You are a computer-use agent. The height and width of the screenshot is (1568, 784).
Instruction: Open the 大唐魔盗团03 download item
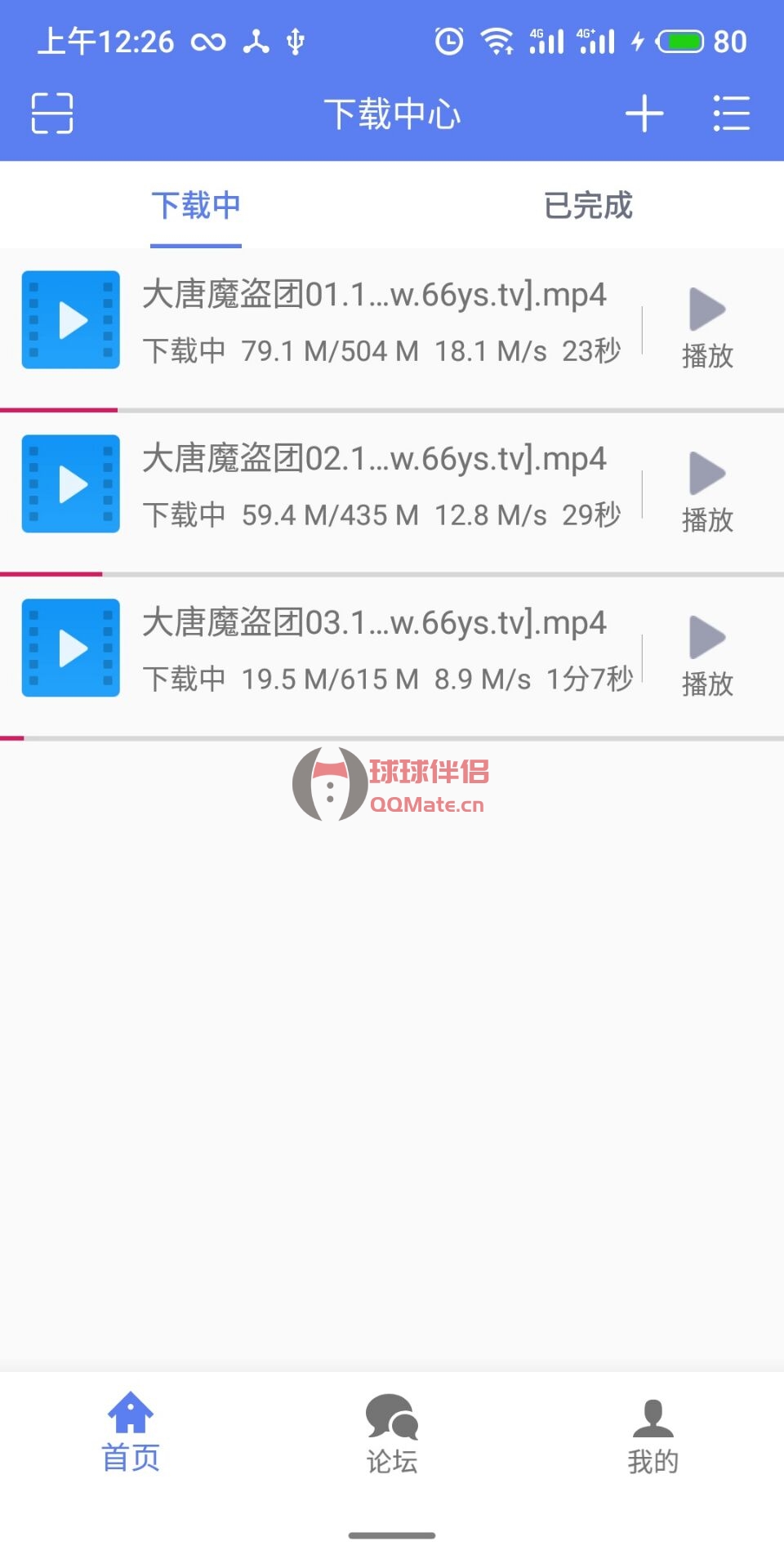click(373, 650)
